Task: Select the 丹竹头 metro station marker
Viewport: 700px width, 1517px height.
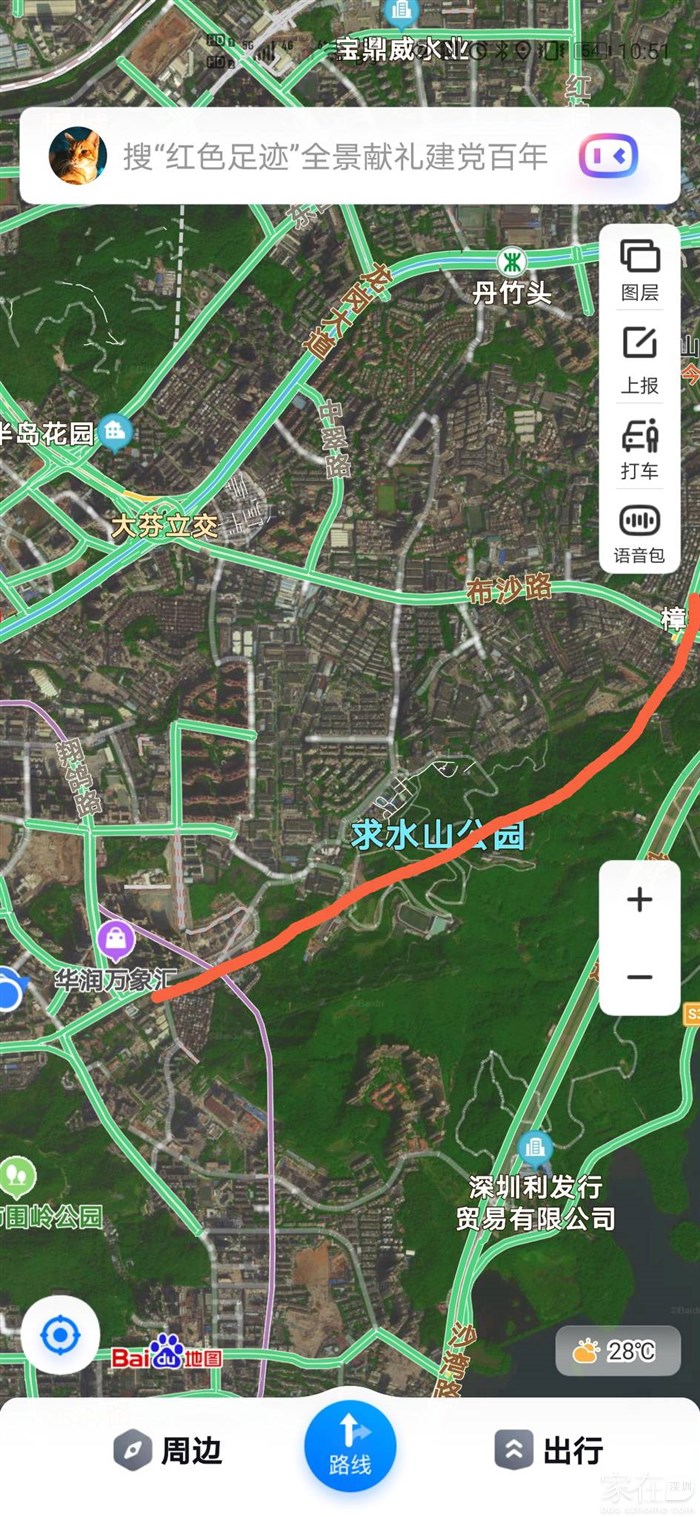Action: click(x=512, y=263)
